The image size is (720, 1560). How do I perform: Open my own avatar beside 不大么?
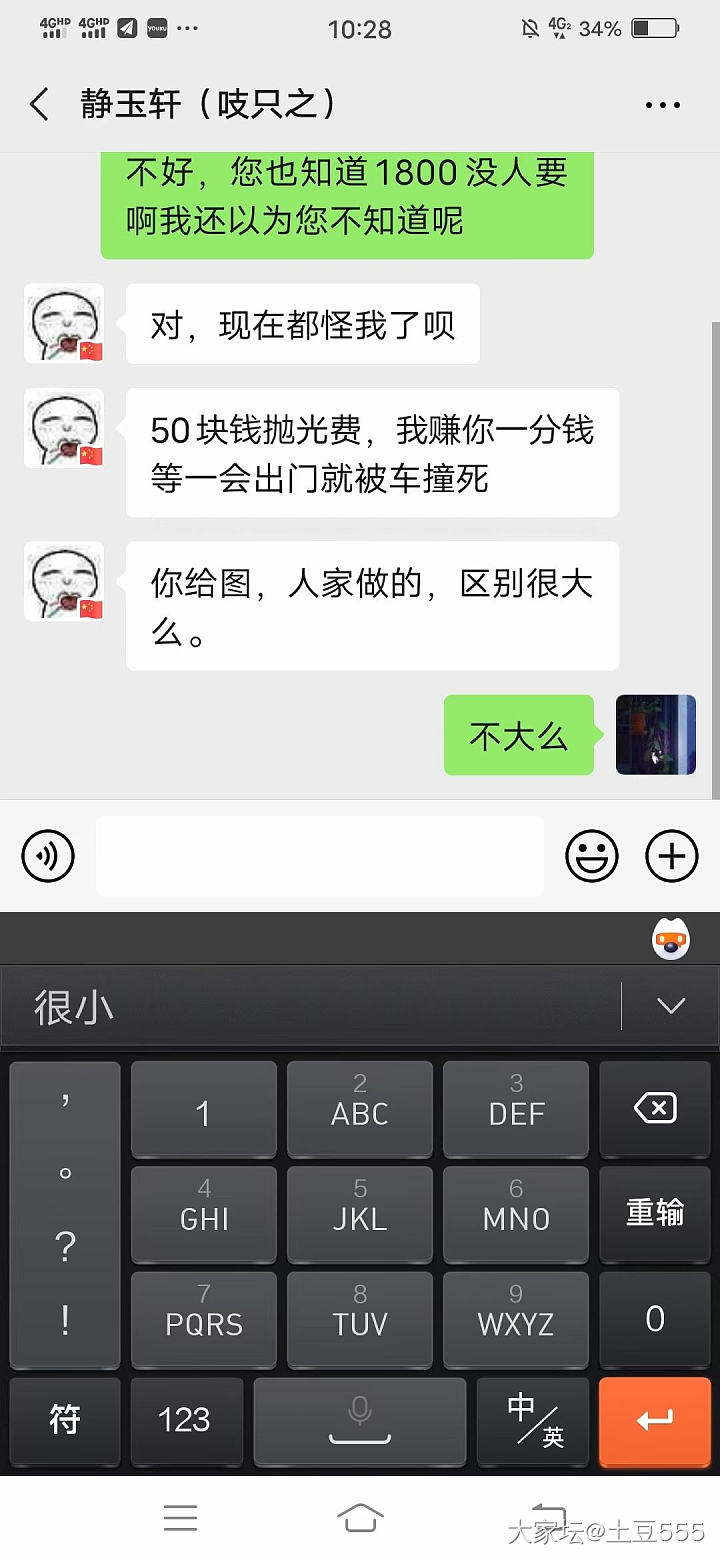click(655, 735)
